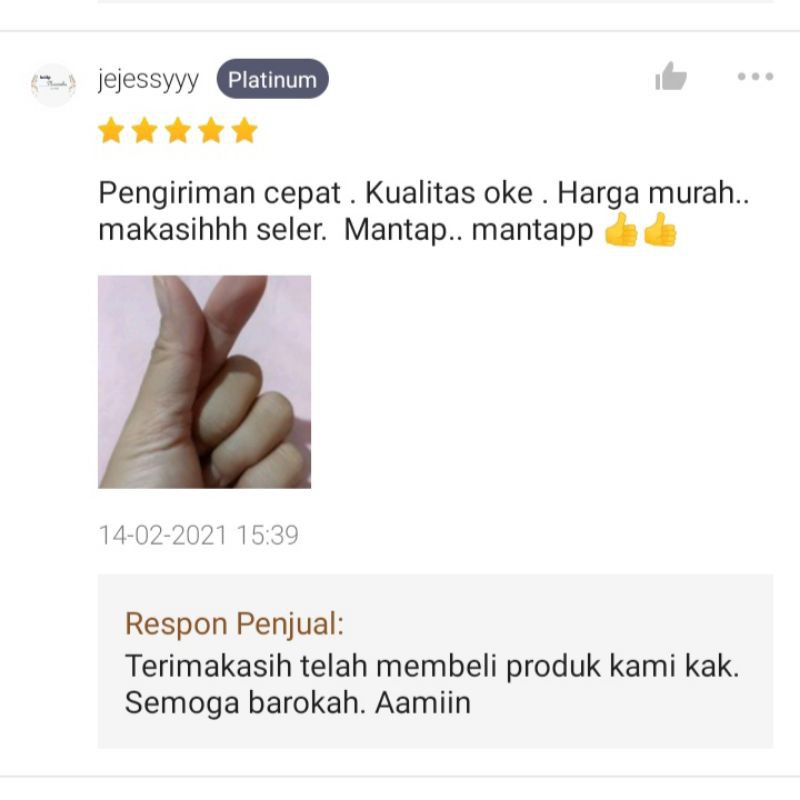This screenshot has width=800, height=800.
Task: Like the review by jejessyyy
Action: point(671,77)
